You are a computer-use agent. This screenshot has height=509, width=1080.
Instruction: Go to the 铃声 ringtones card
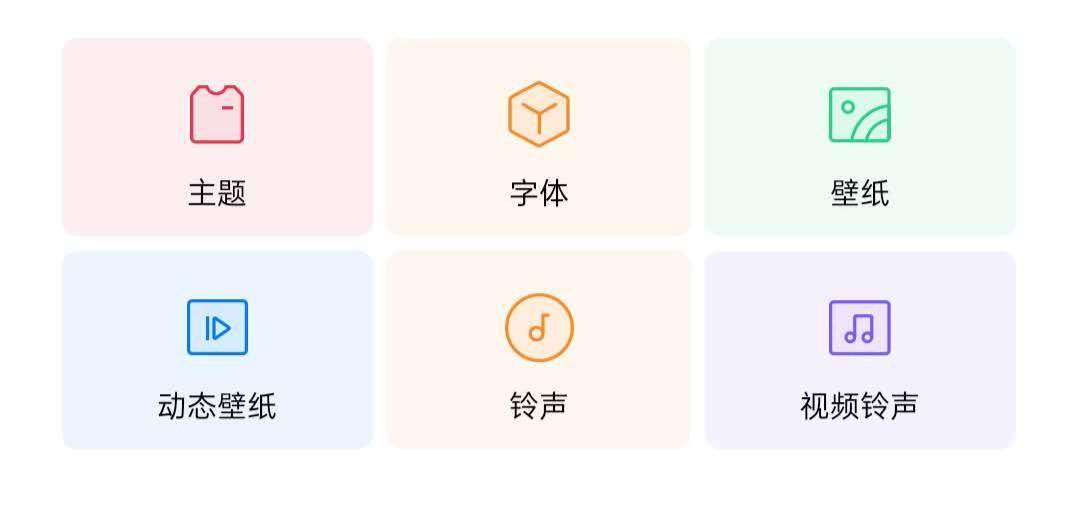pyautogui.click(x=538, y=350)
